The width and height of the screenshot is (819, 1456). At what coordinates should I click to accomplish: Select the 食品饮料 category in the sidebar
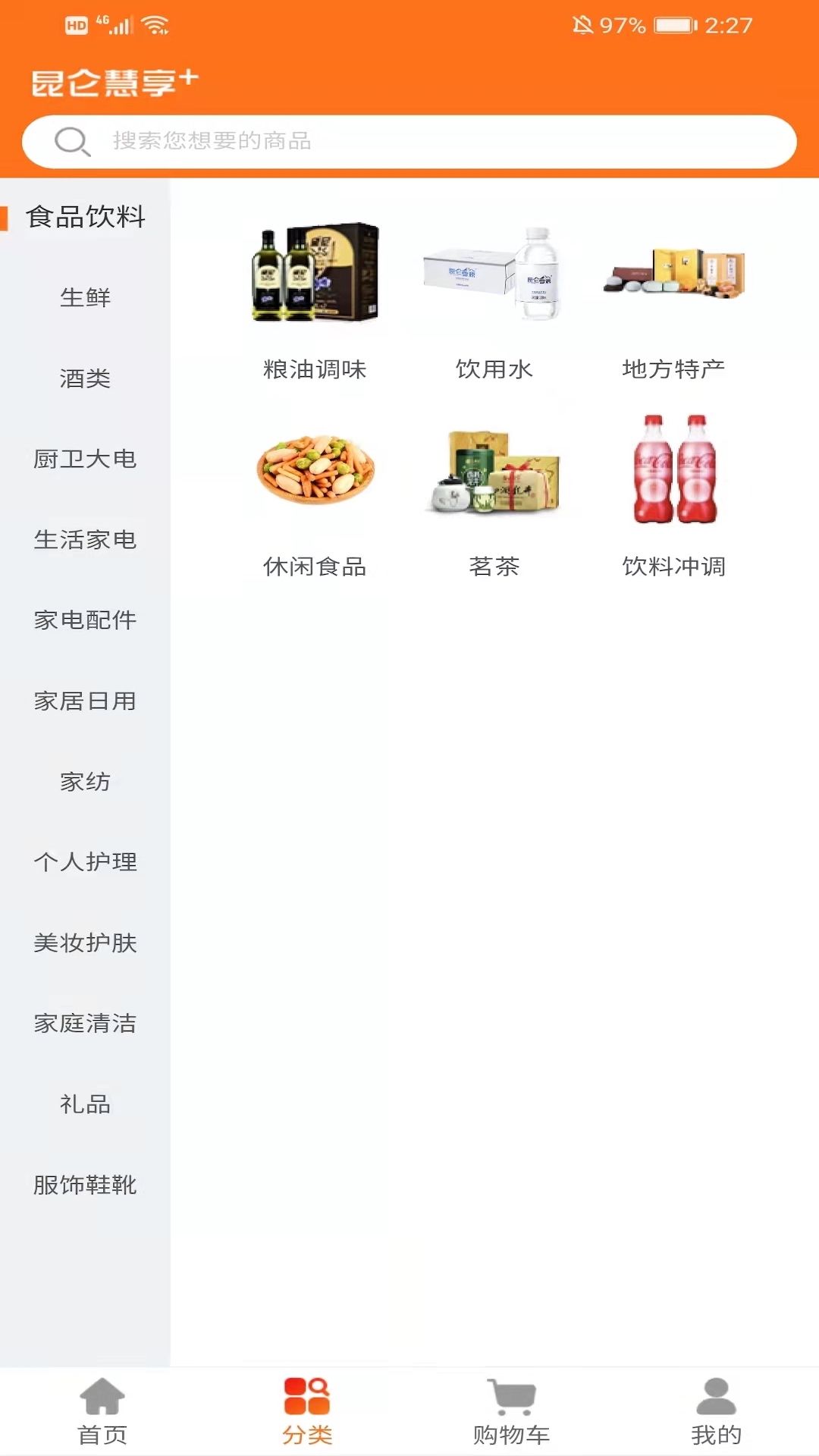(x=86, y=218)
